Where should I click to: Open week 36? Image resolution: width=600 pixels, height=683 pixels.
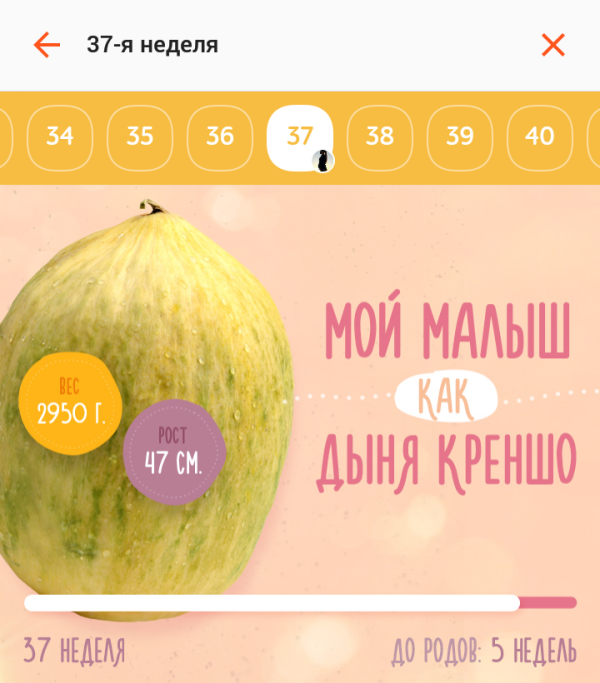[220, 138]
